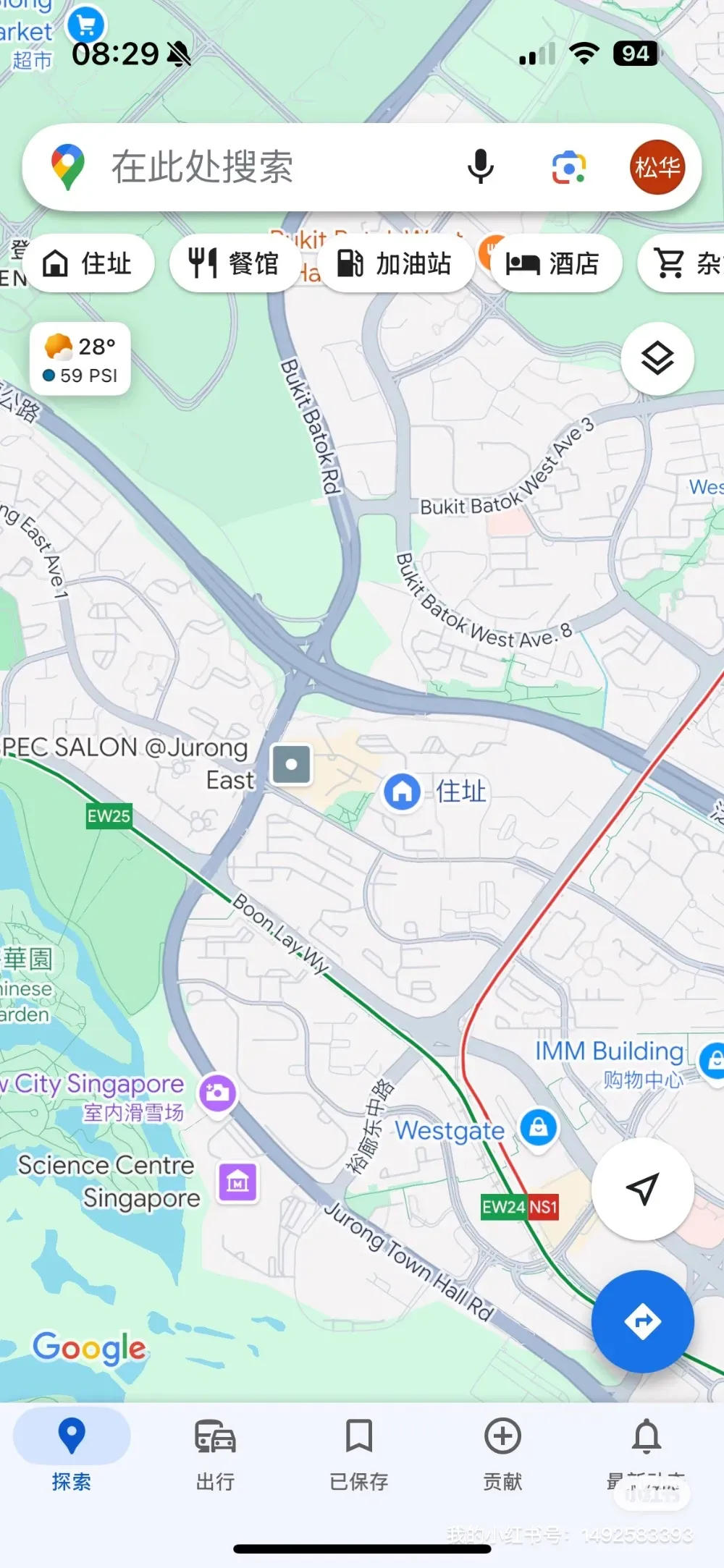This screenshot has width=724, height=1568.
Task: Tap the 住址 home pin on map
Action: tap(402, 791)
